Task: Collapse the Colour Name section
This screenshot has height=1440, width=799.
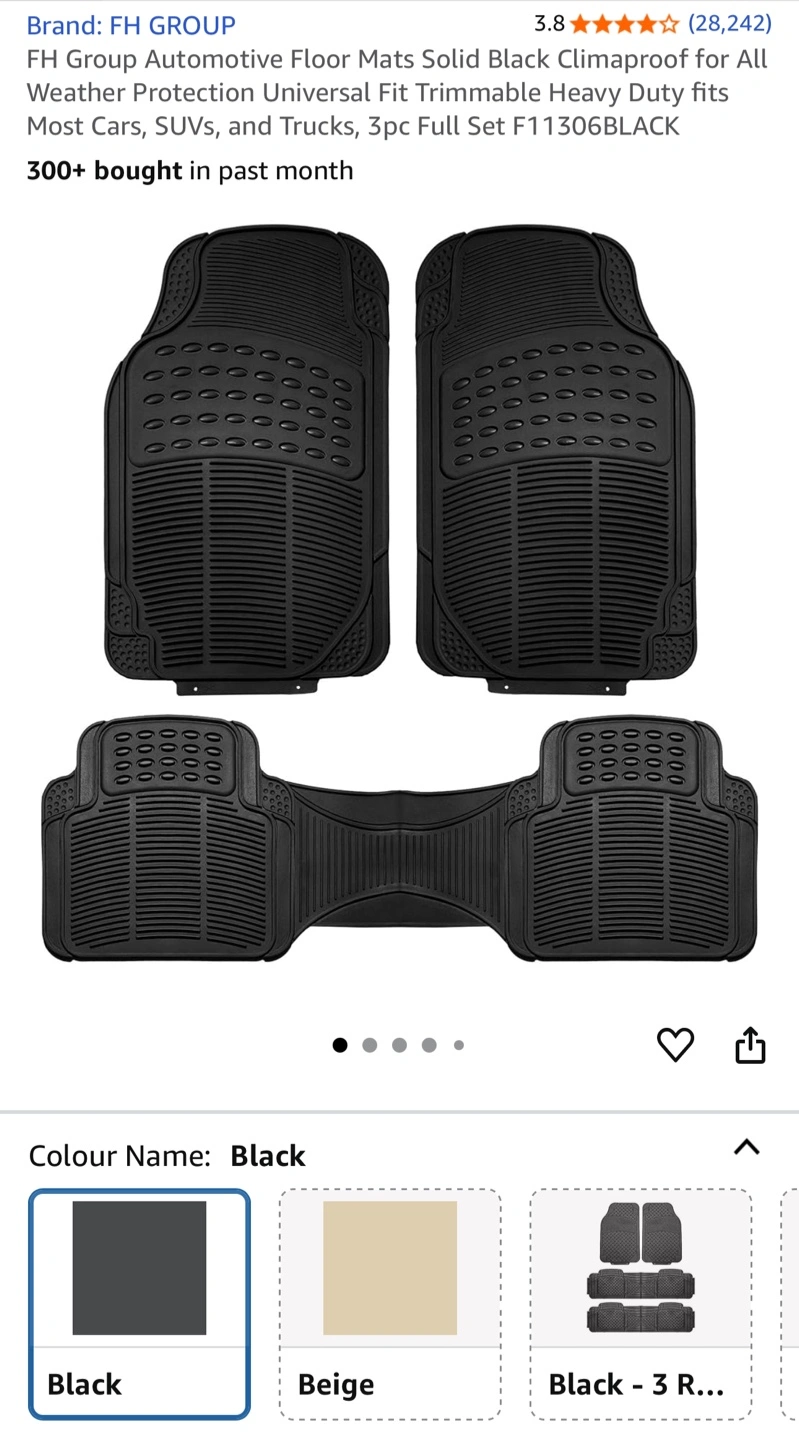Action: [747, 1147]
